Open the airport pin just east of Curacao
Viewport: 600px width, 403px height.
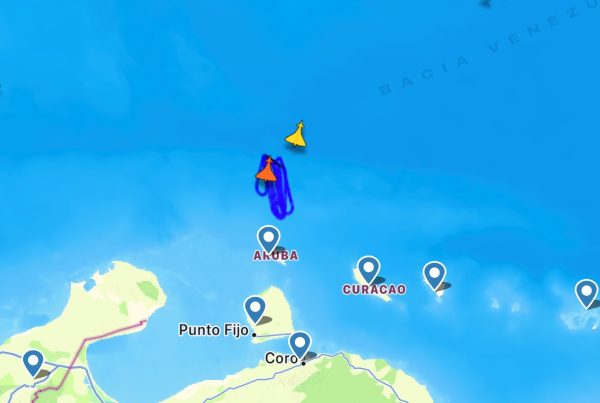pyautogui.click(x=434, y=273)
